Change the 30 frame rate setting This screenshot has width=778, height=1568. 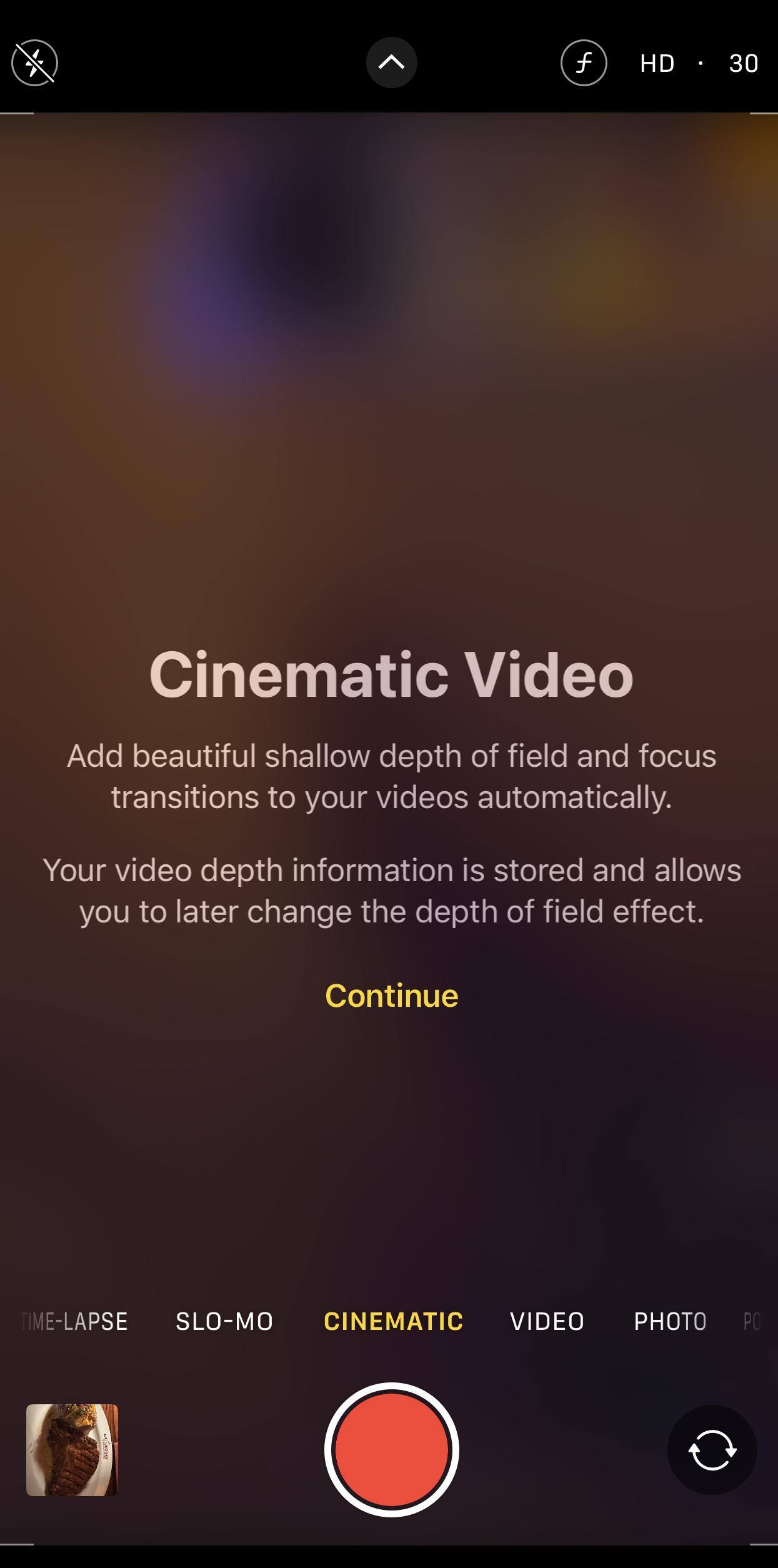click(x=743, y=64)
